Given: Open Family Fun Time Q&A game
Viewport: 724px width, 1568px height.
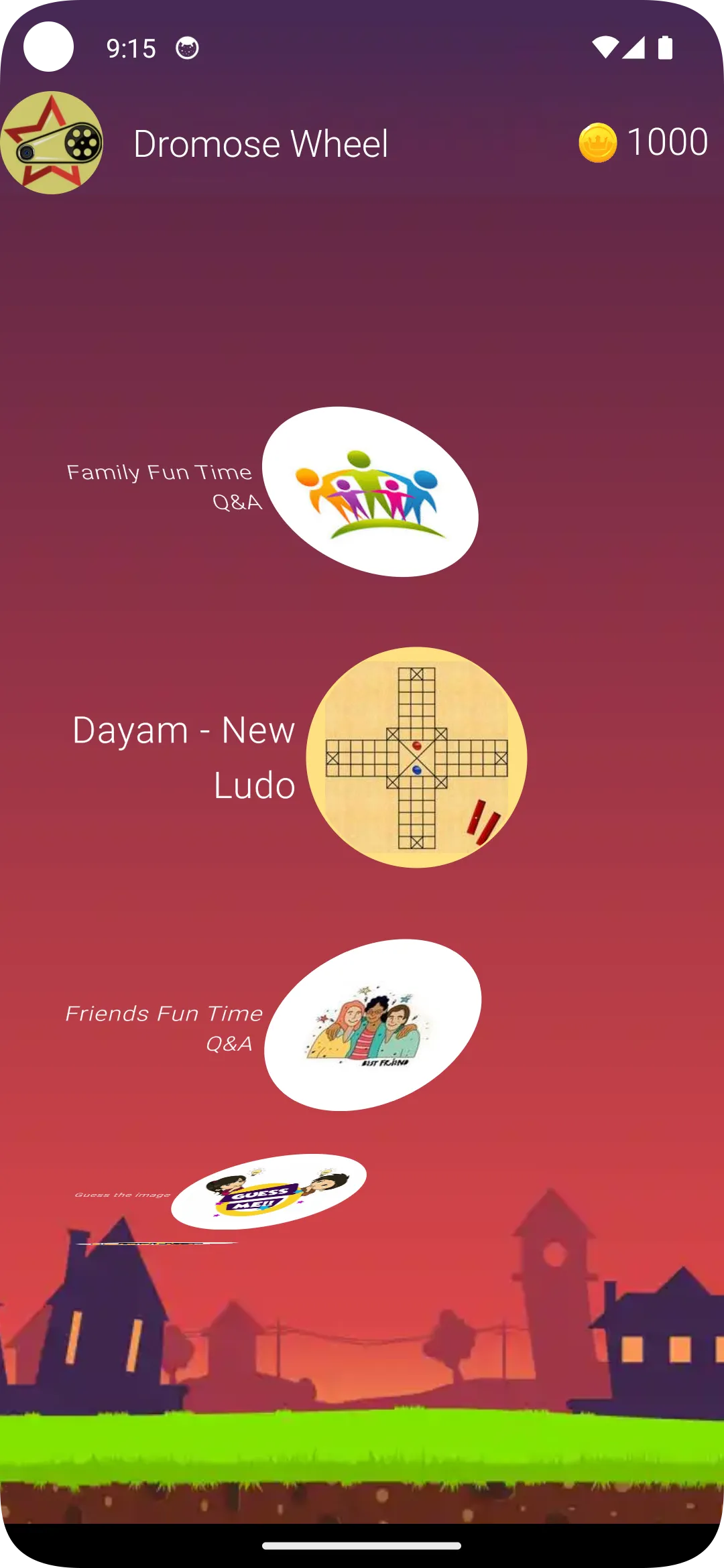Looking at the screenshot, I should coord(370,492).
